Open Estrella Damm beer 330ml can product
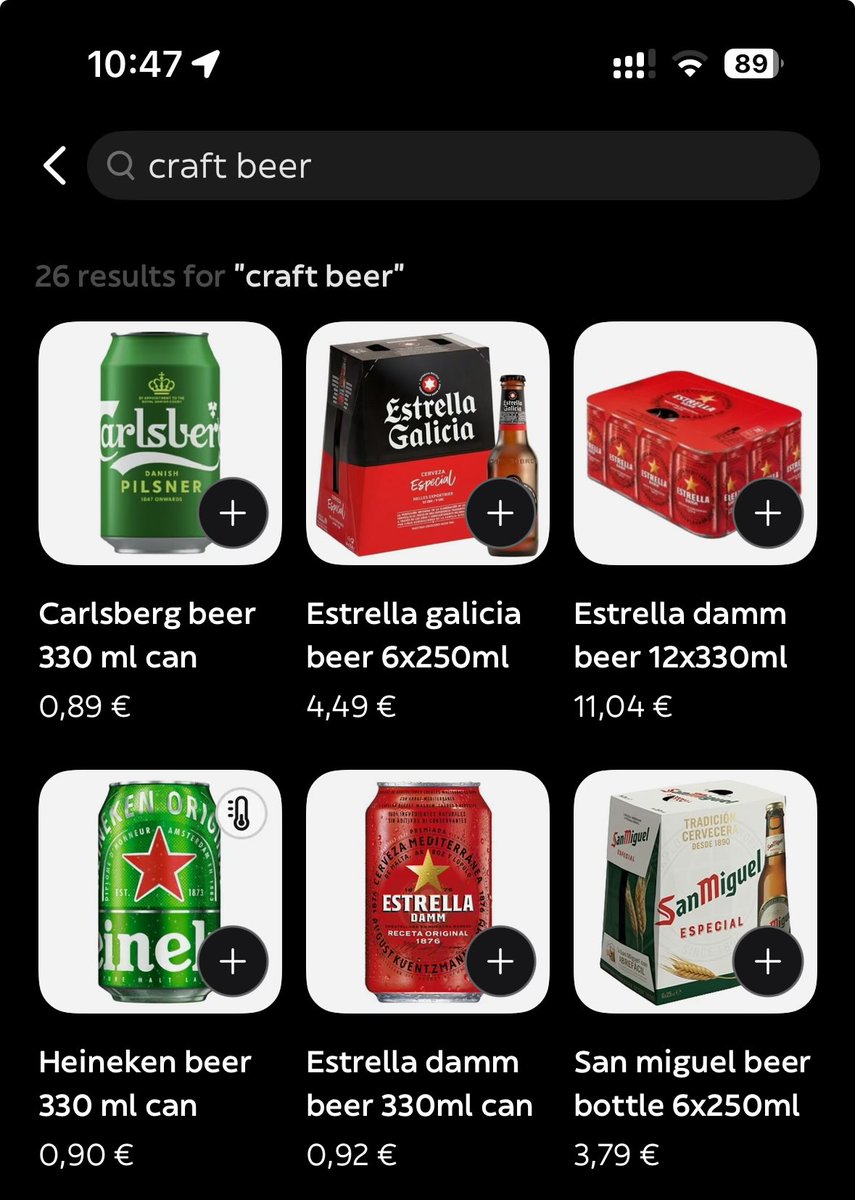855x1200 pixels. (x=410, y=890)
